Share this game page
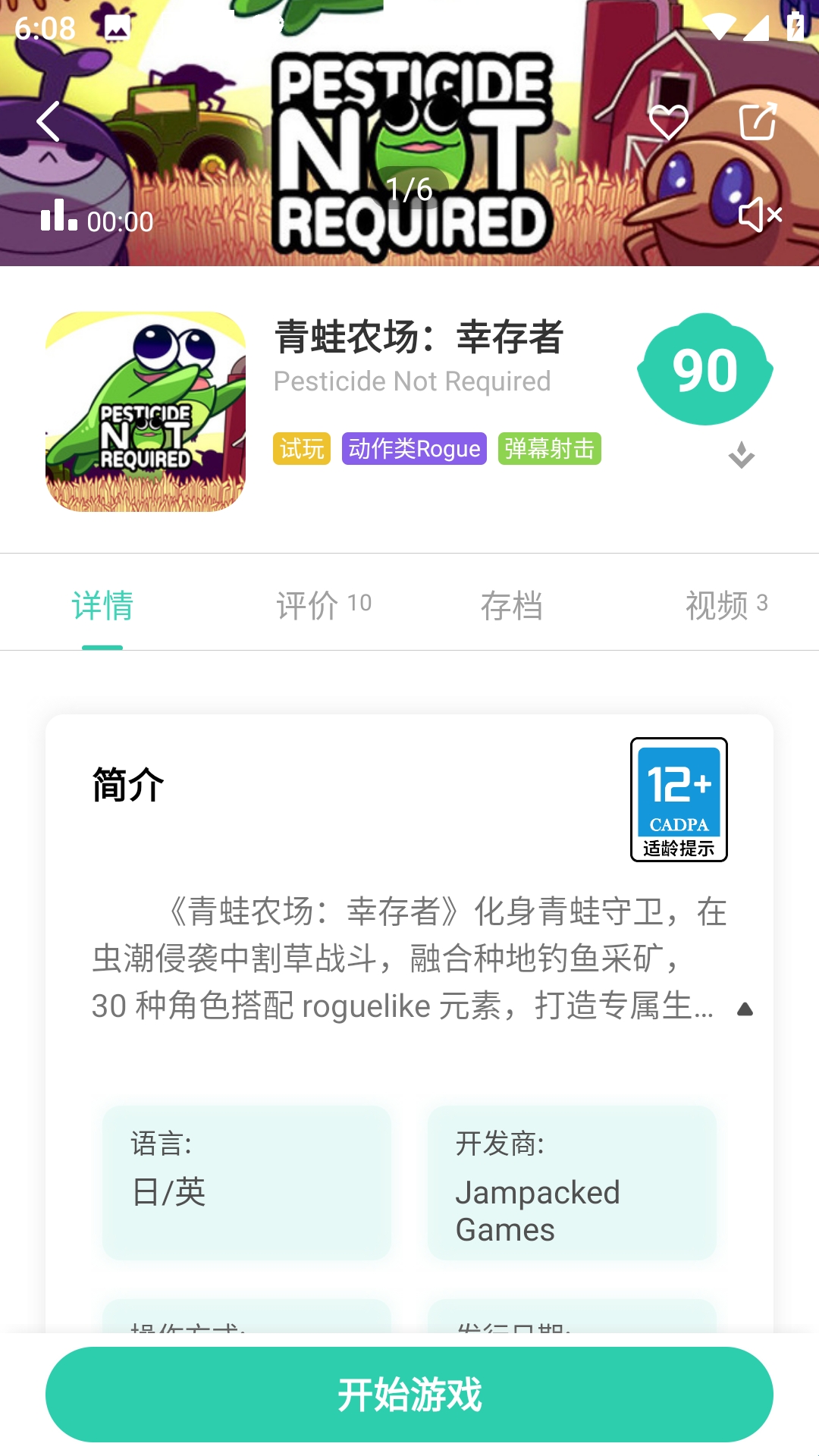The height and width of the screenshot is (1456, 819). coord(758,121)
